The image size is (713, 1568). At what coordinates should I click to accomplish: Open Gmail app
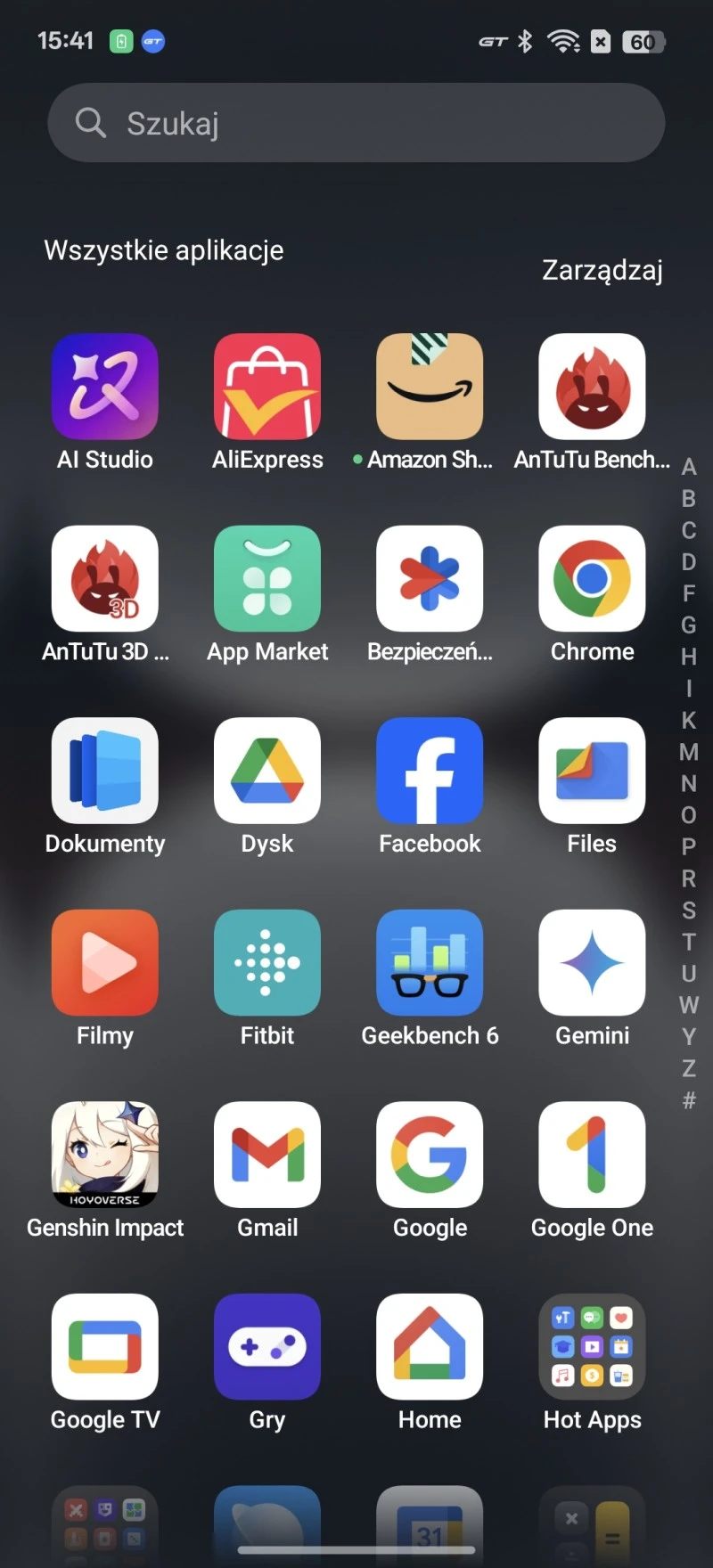(x=267, y=1155)
